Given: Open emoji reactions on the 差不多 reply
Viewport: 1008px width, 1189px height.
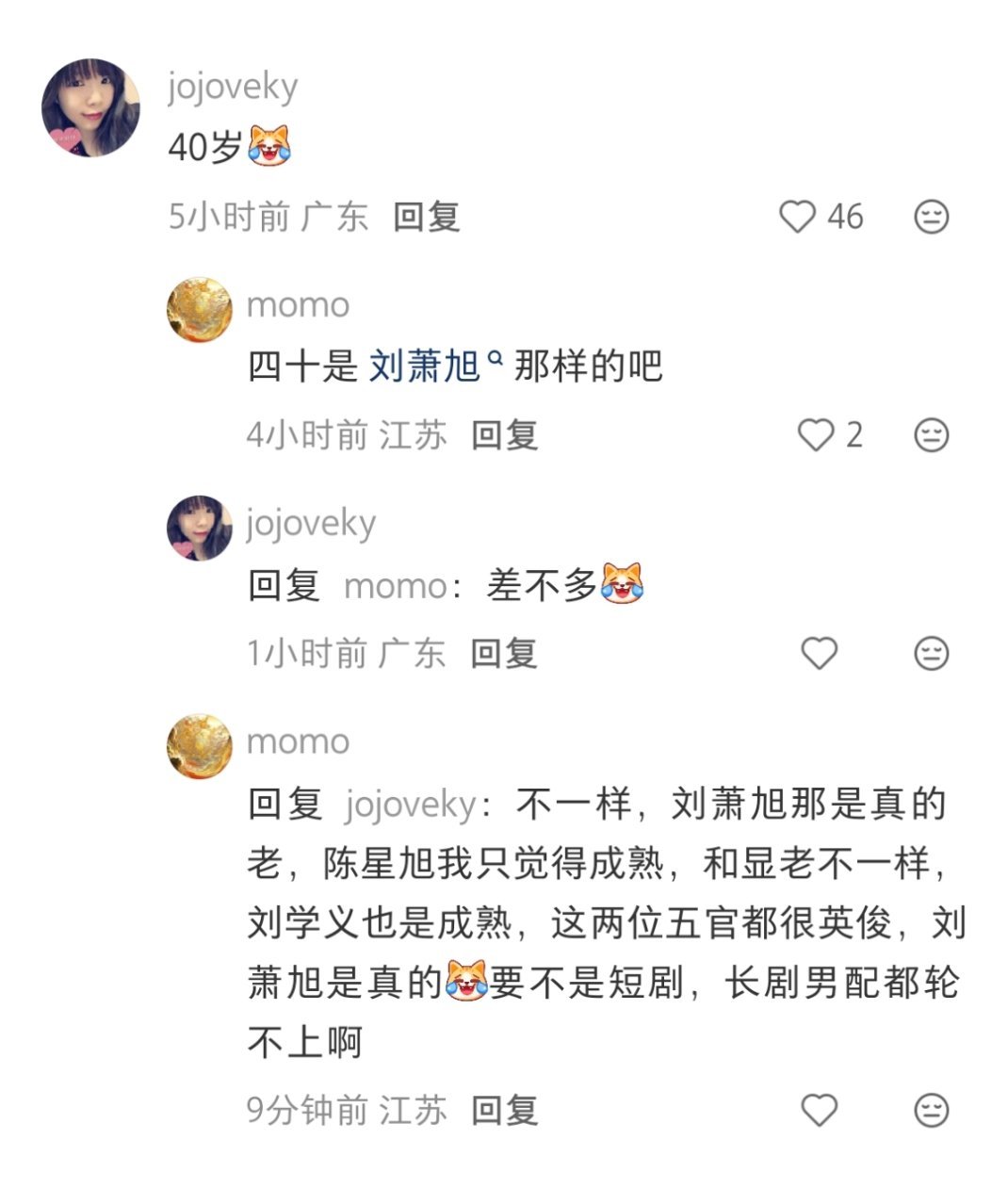Looking at the screenshot, I should pyautogui.click(x=931, y=650).
